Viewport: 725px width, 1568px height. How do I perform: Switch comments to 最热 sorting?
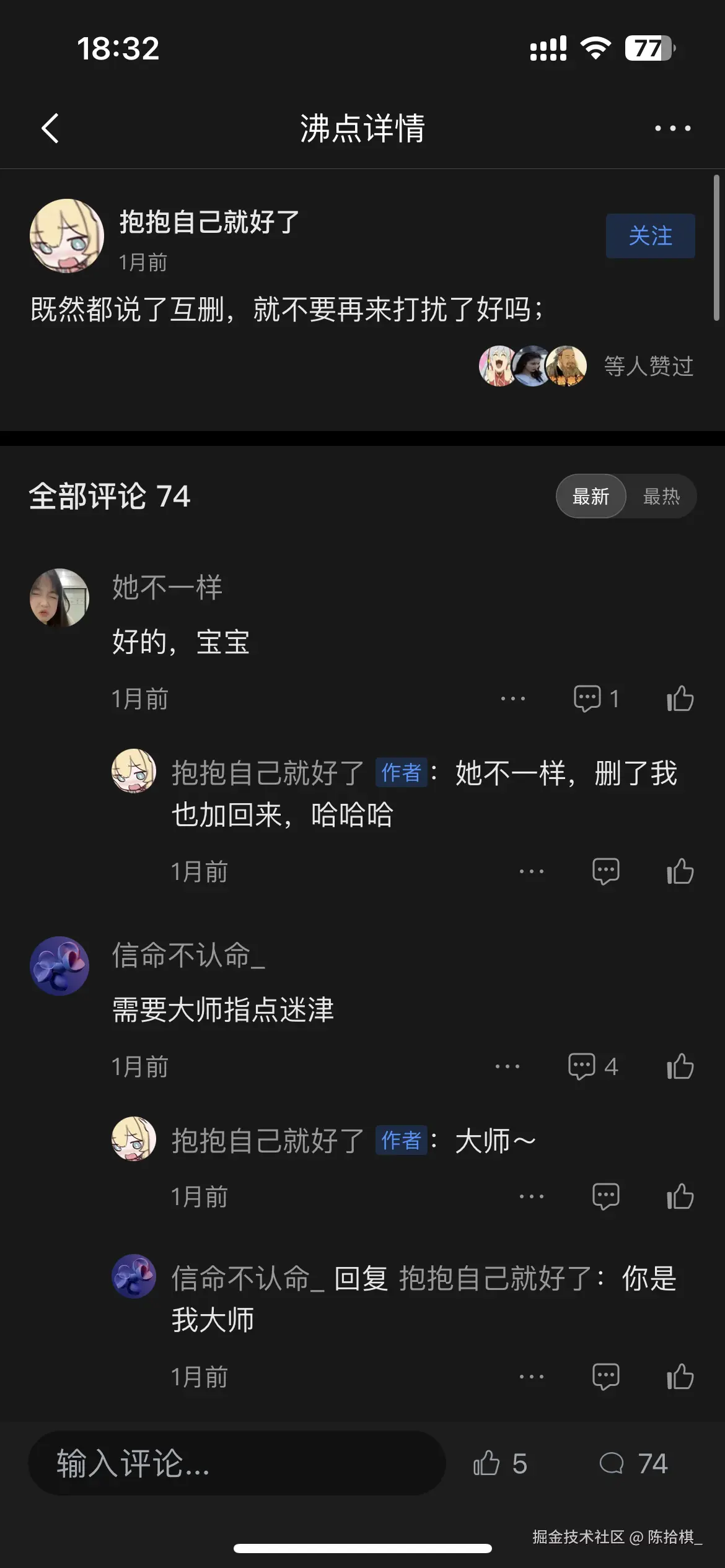(x=661, y=496)
